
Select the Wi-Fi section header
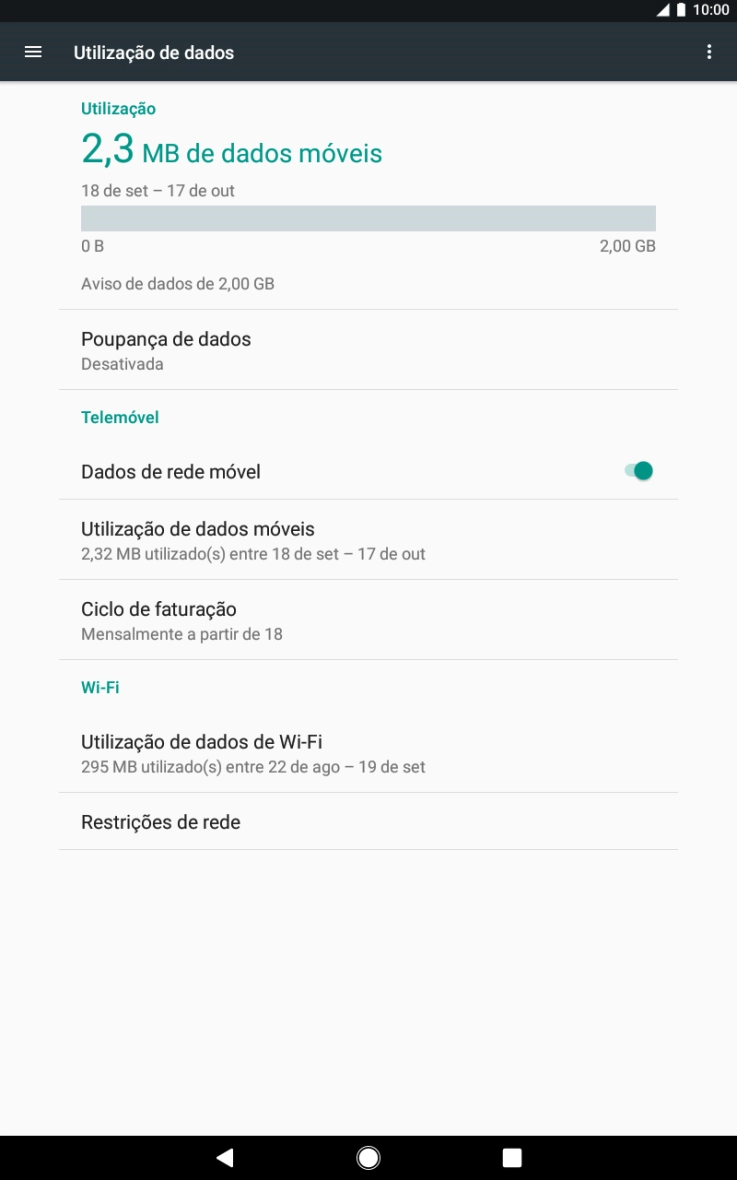(100, 687)
